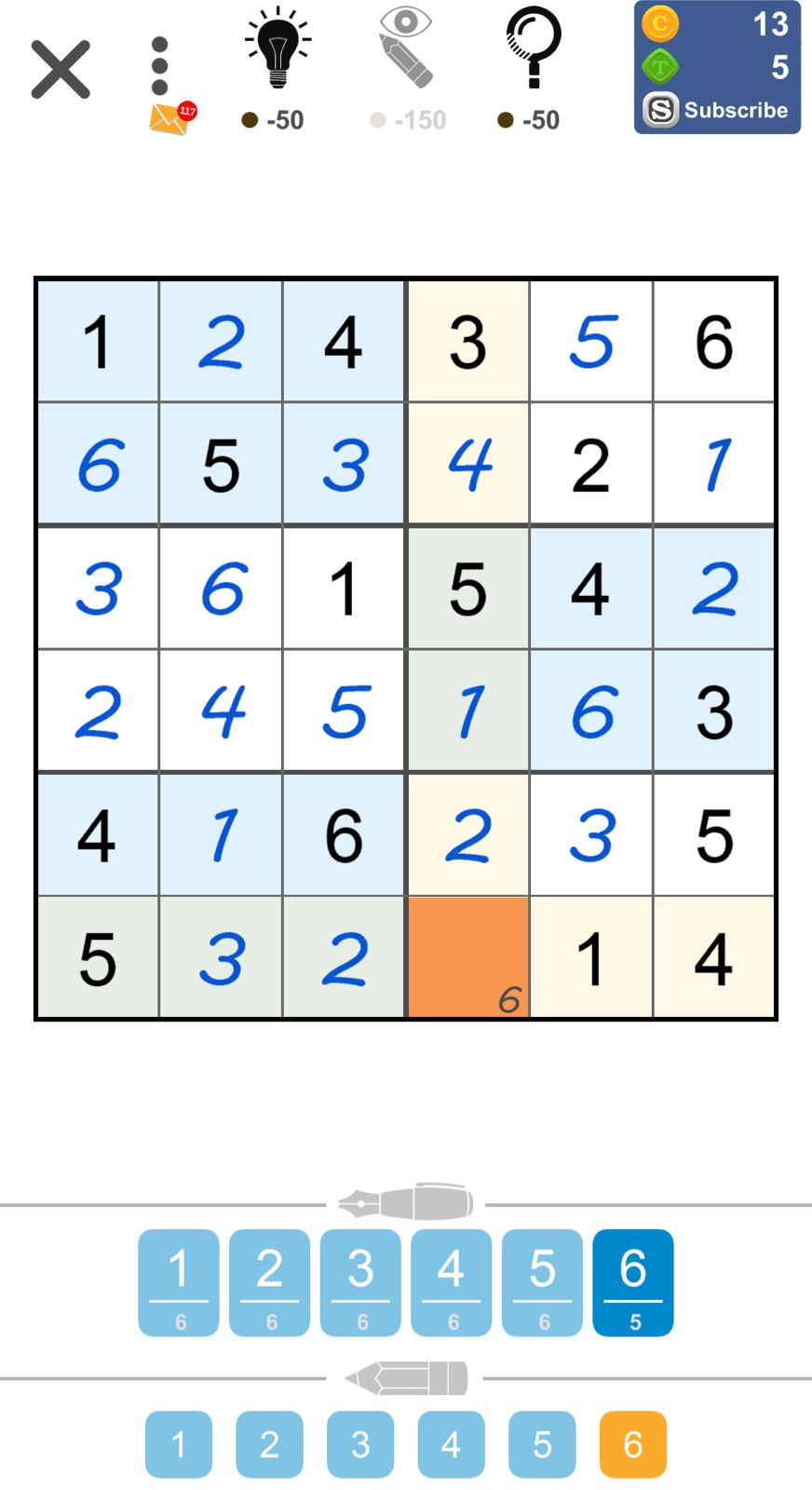
Task: Add pencil note 4
Action: click(x=451, y=1444)
